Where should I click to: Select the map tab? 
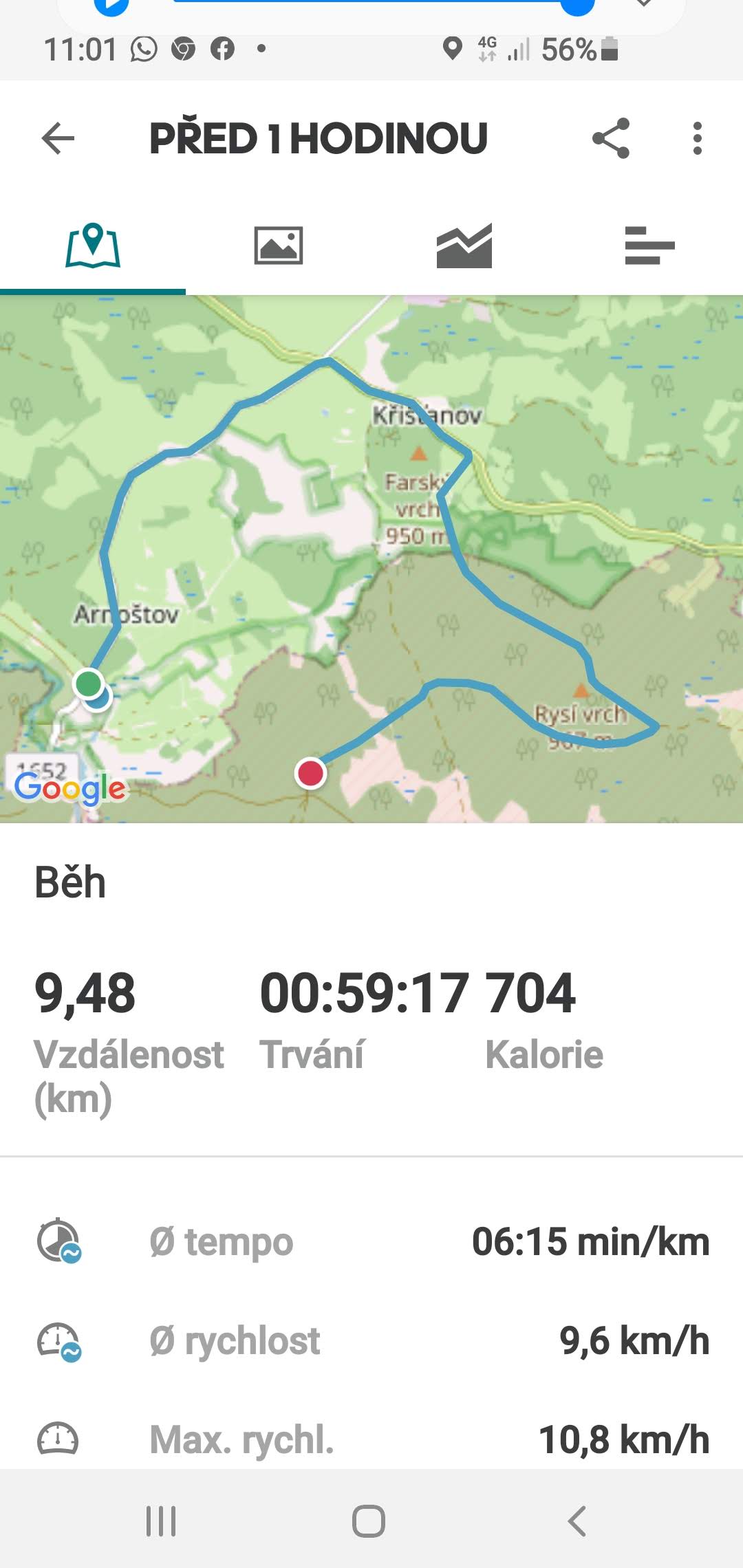coord(93,246)
